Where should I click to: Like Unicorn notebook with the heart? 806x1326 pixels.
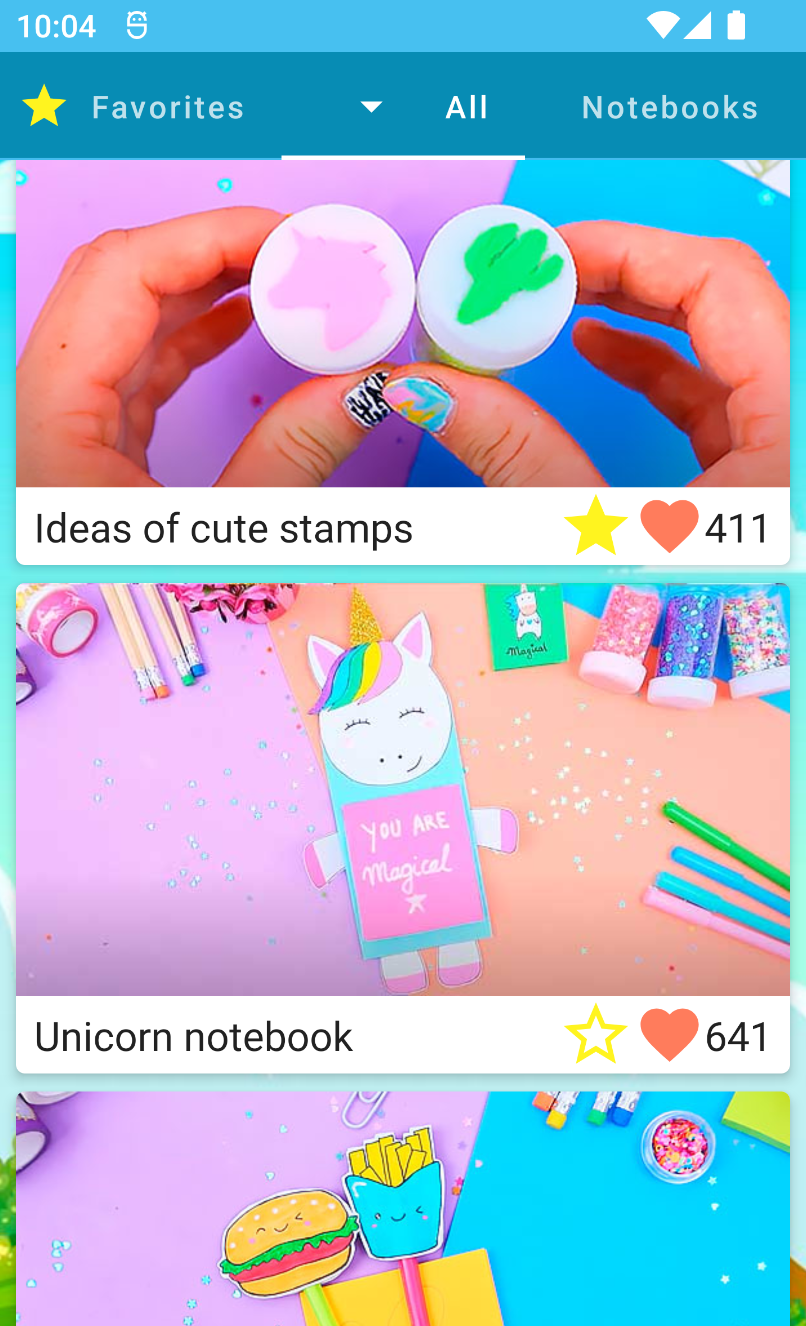[669, 1036]
